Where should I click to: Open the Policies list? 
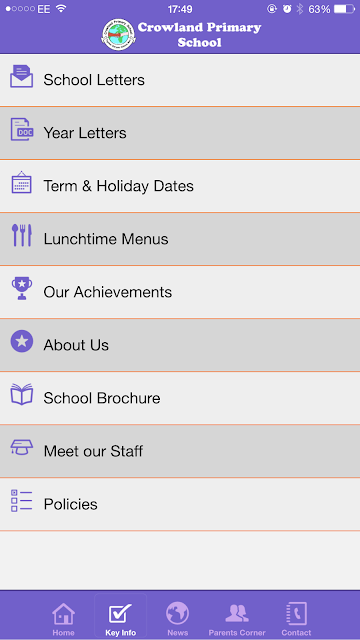(x=180, y=504)
